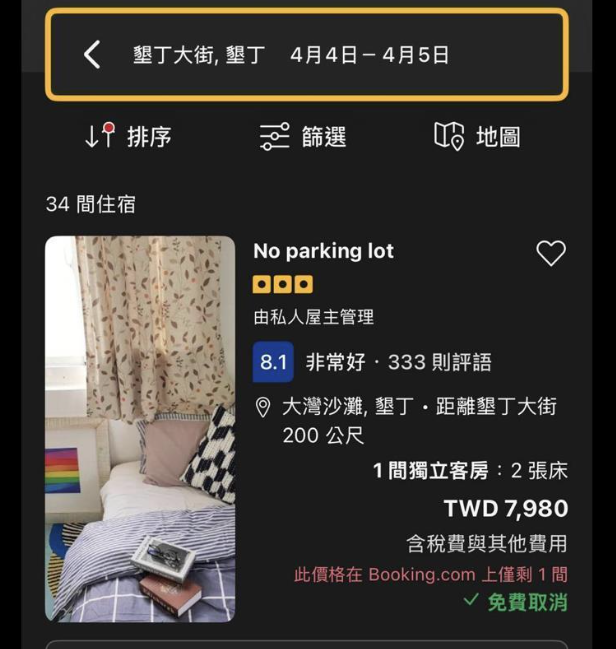Go back using the arrow in search bar
Screen dimensions: 616x649
click(92, 55)
